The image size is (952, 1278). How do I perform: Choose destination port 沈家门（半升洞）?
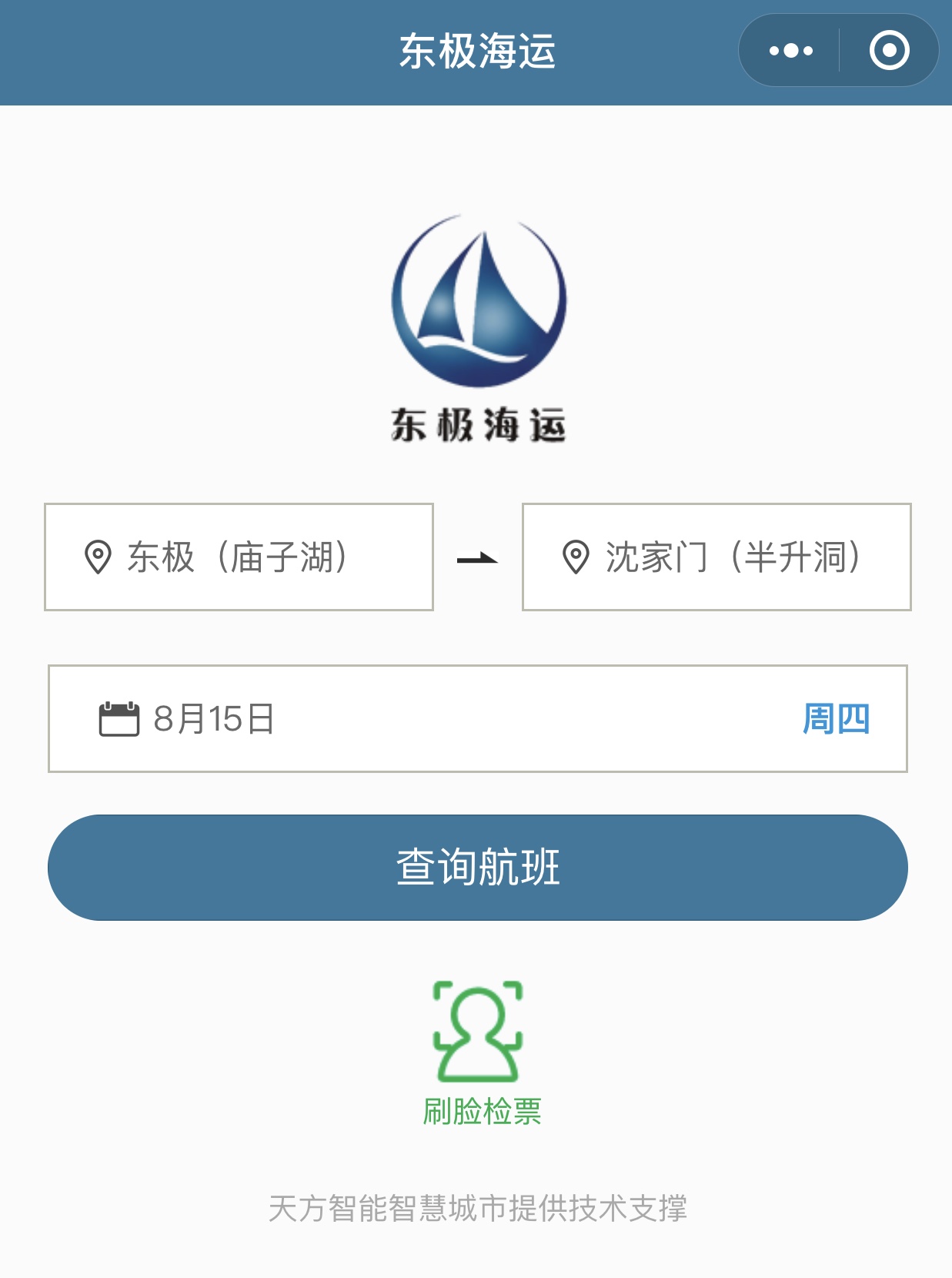(x=716, y=557)
